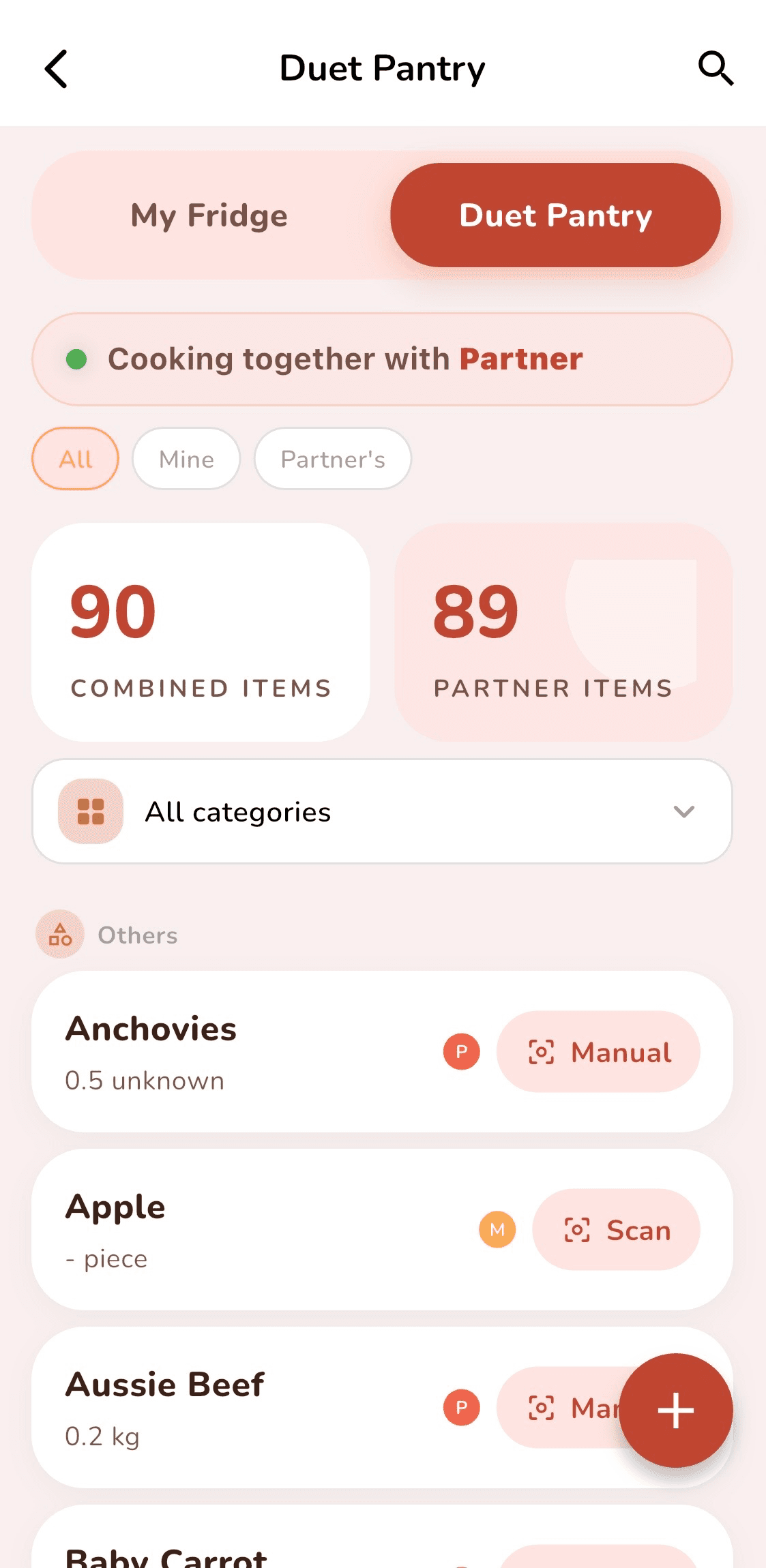Select the Partner's filter chip

pos(332,458)
